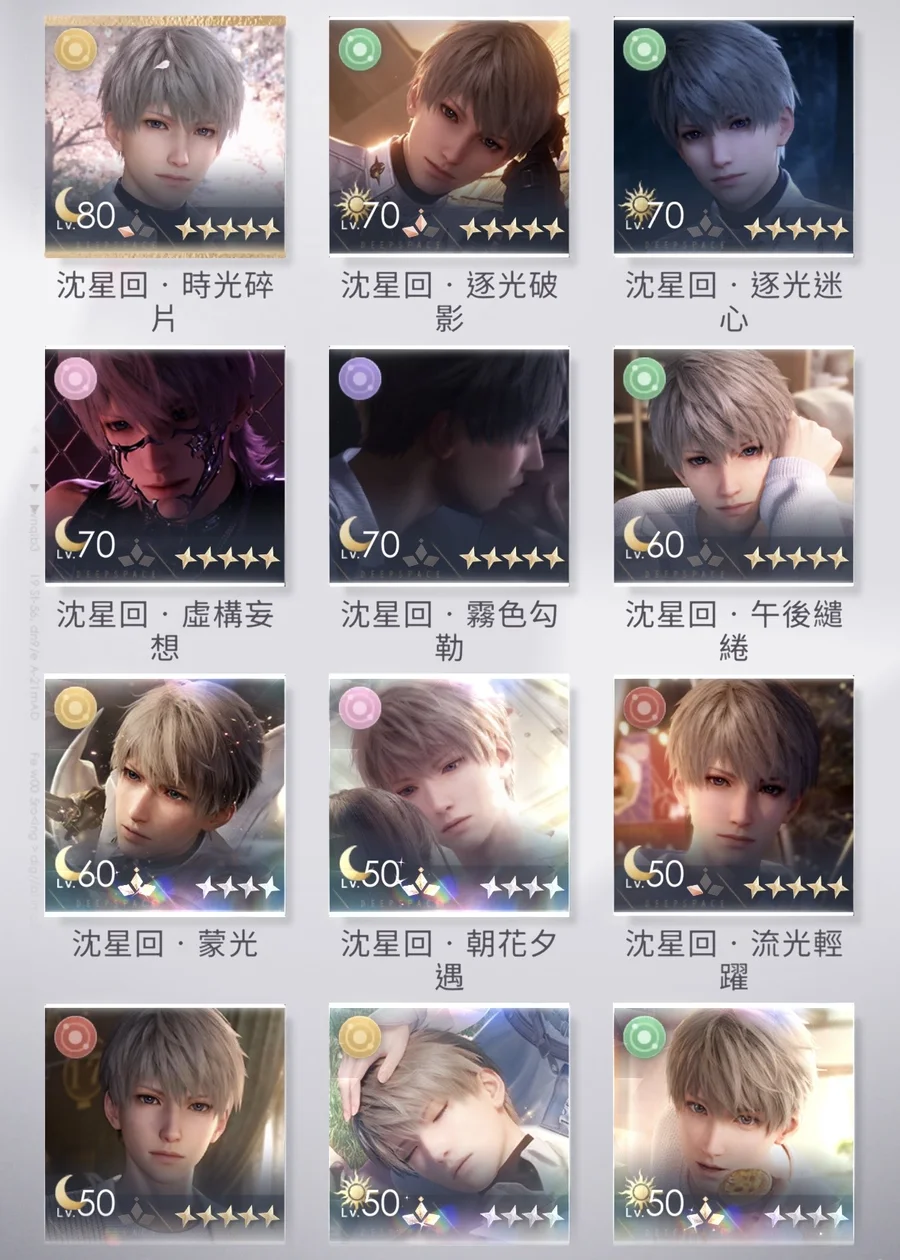The image size is (900, 1260).
Task: Open the 沈星回・虛構妄想 card
Action: 165,466
